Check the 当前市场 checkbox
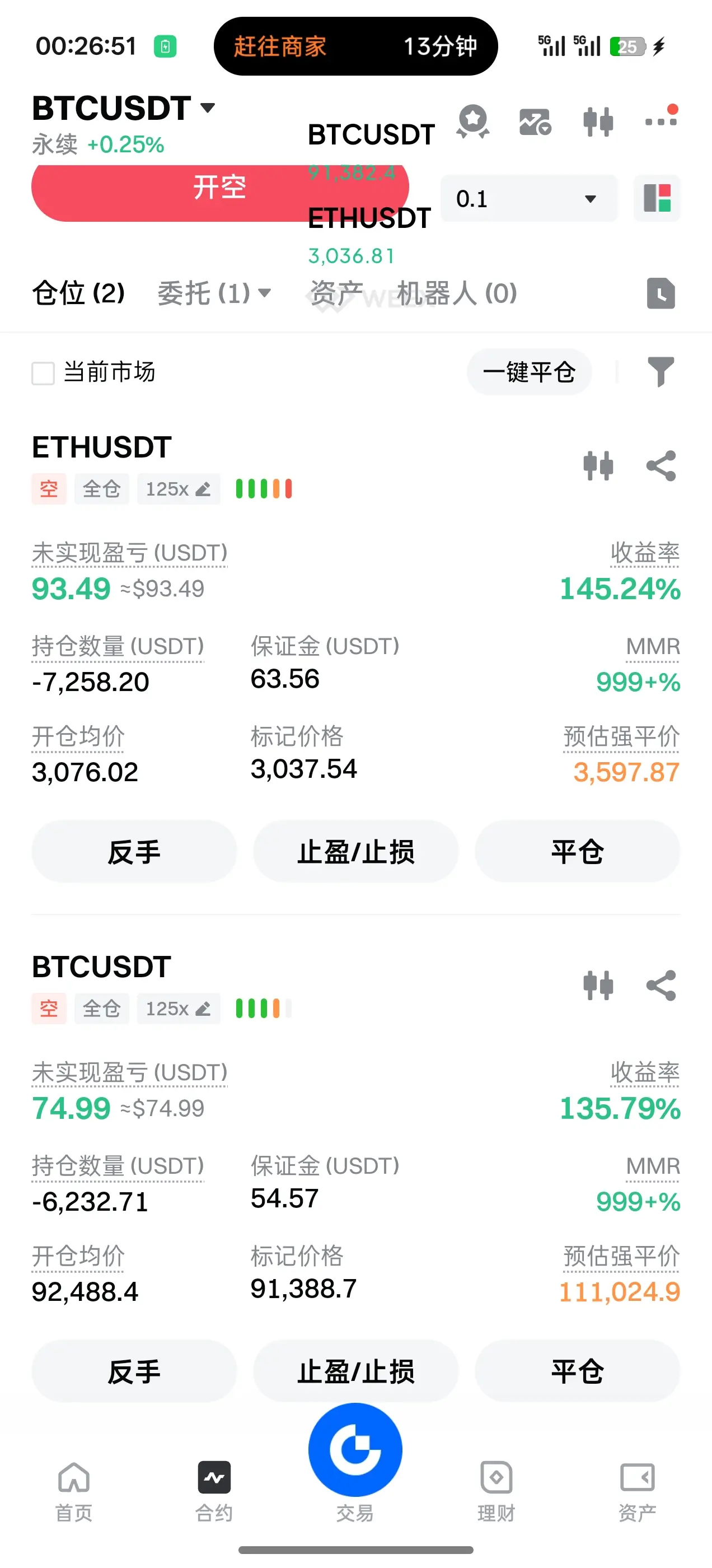This screenshot has height=1568, width=712. [x=43, y=372]
